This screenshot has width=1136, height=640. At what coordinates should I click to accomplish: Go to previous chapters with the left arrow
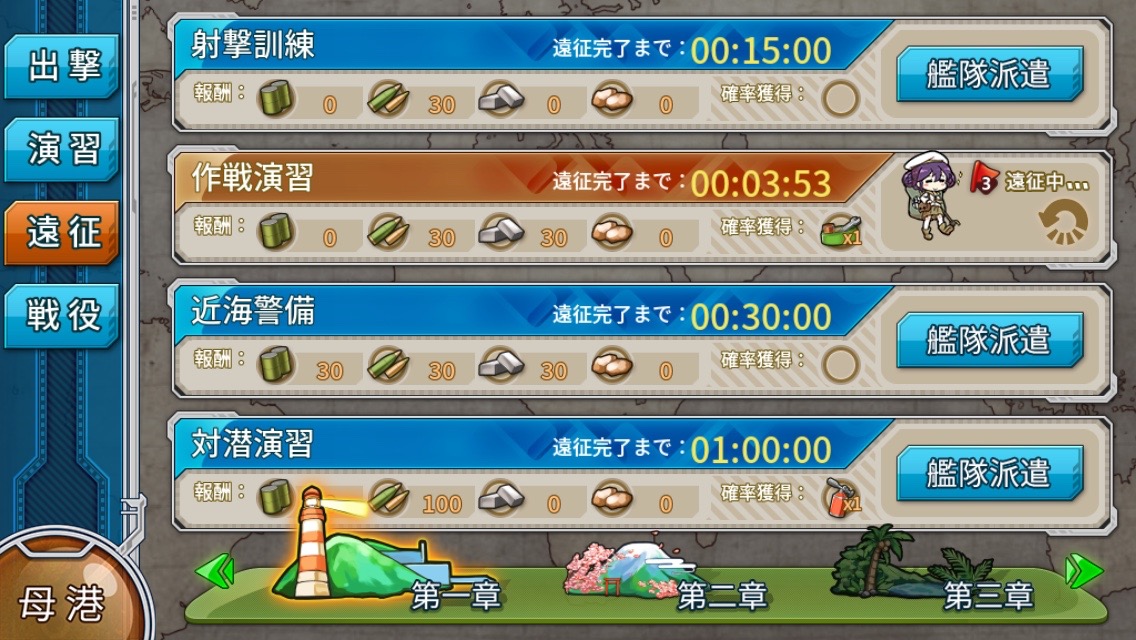pyautogui.click(x=214, y=572)
